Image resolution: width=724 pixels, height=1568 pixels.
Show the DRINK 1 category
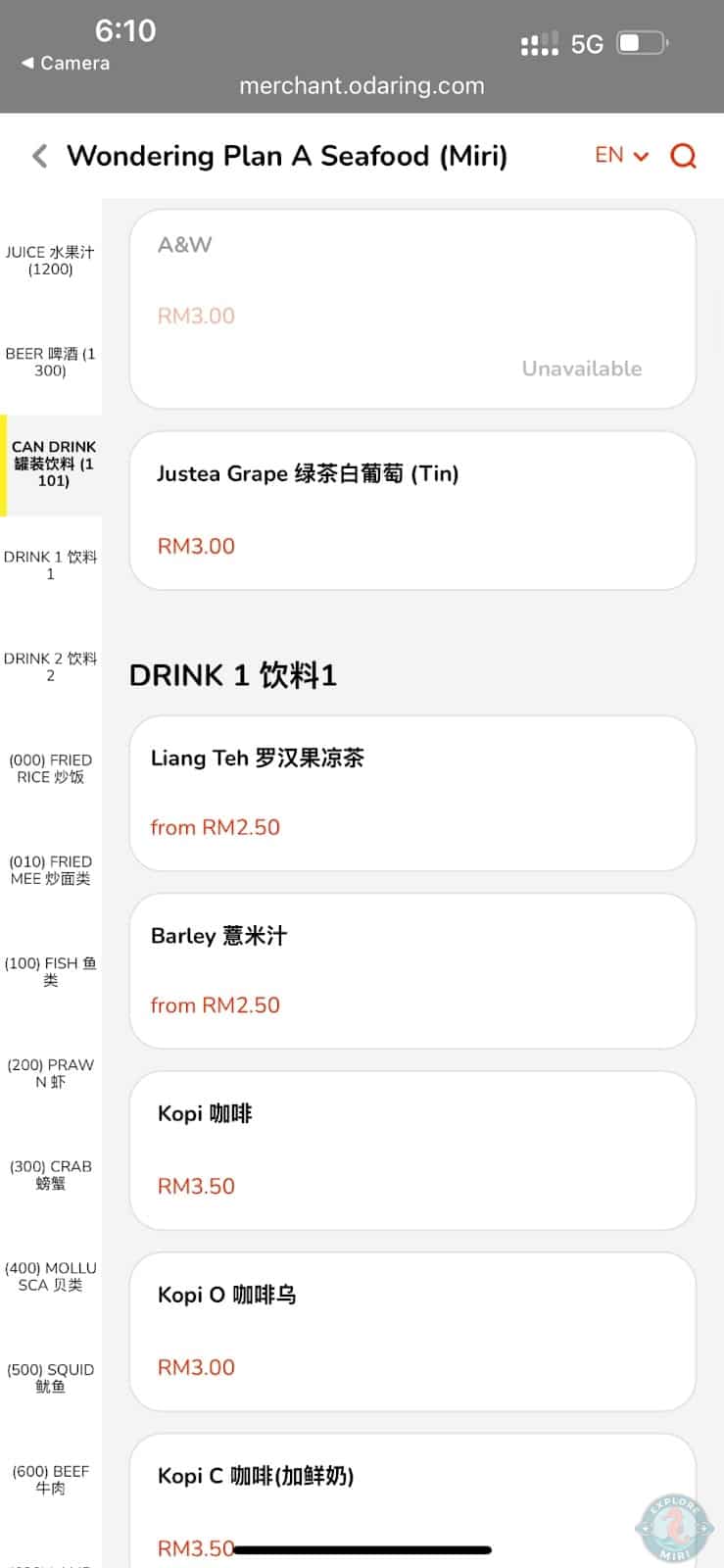click(50, 565)
